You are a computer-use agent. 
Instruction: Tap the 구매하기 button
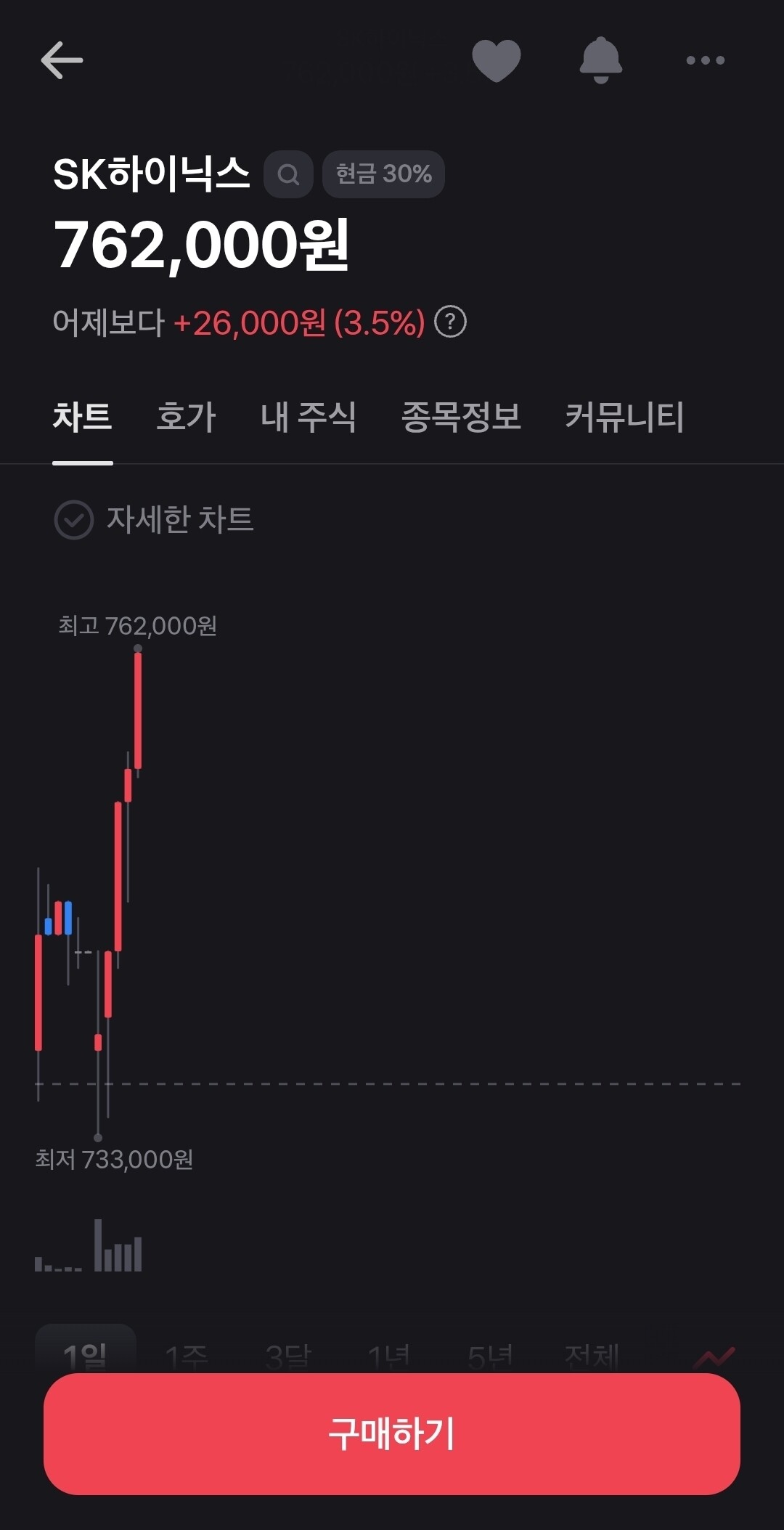click(392, 1433)
